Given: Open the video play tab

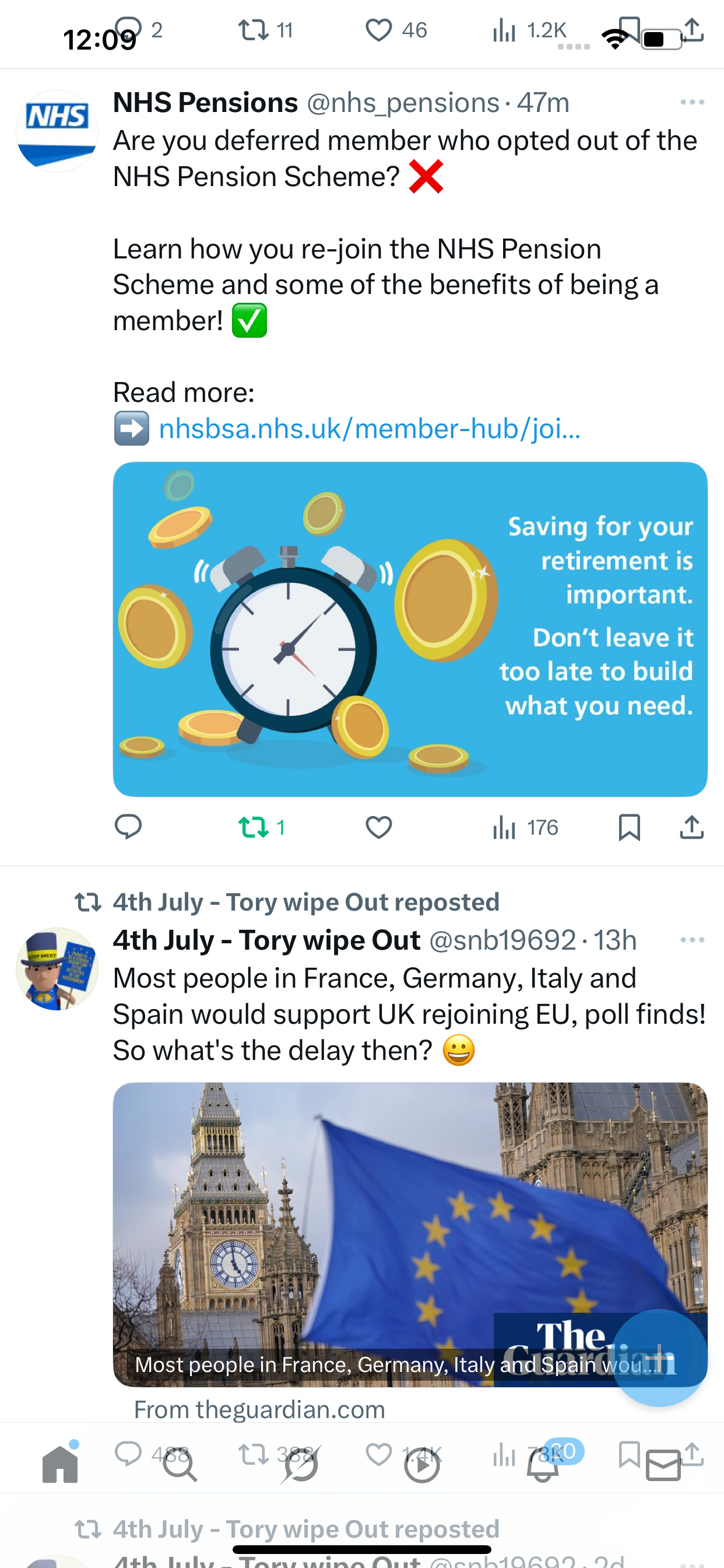Looking at the screenshot, I should [x=421, y=1466].
